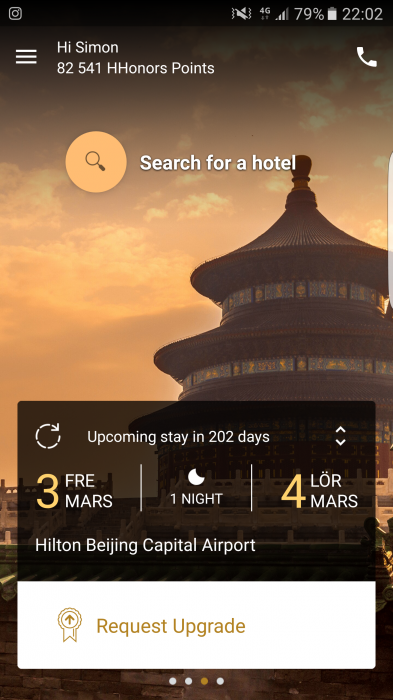This screenshot has height=700, width=393.
Task: Tap the phone call icon
Action: pyautogui.click(x=367, y=57)
